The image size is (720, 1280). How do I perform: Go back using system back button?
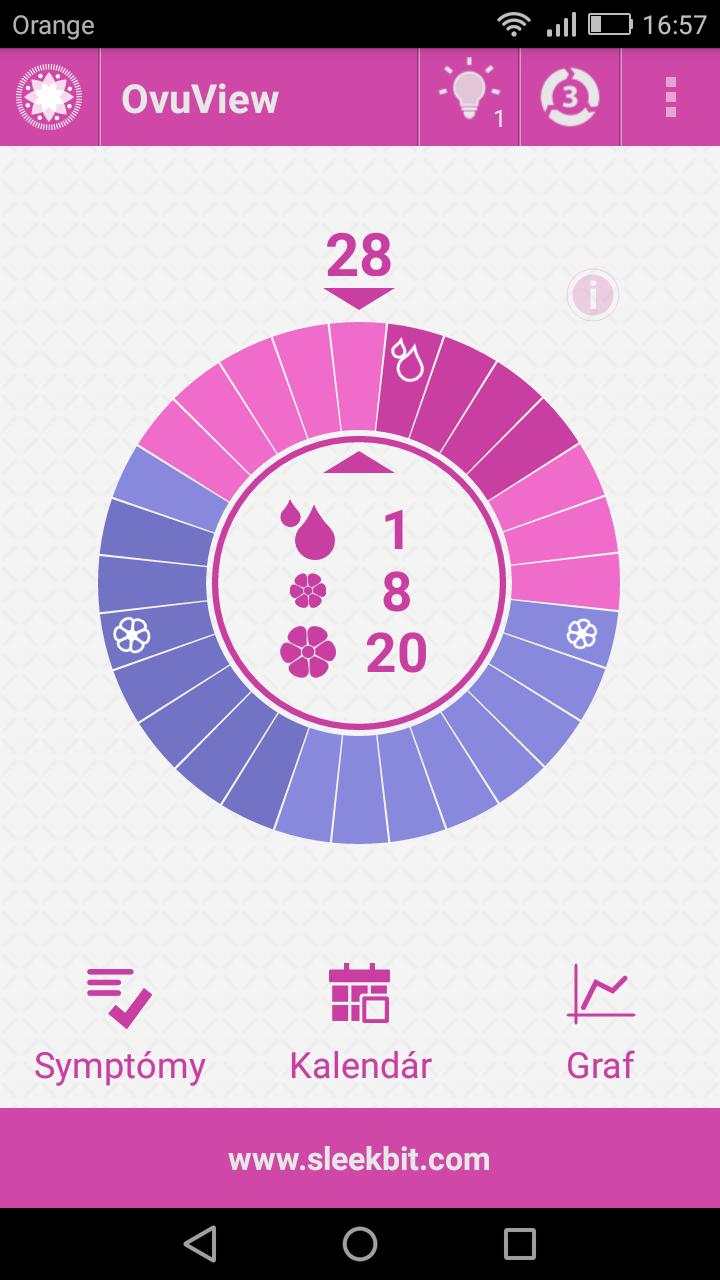pos(200,1244)
